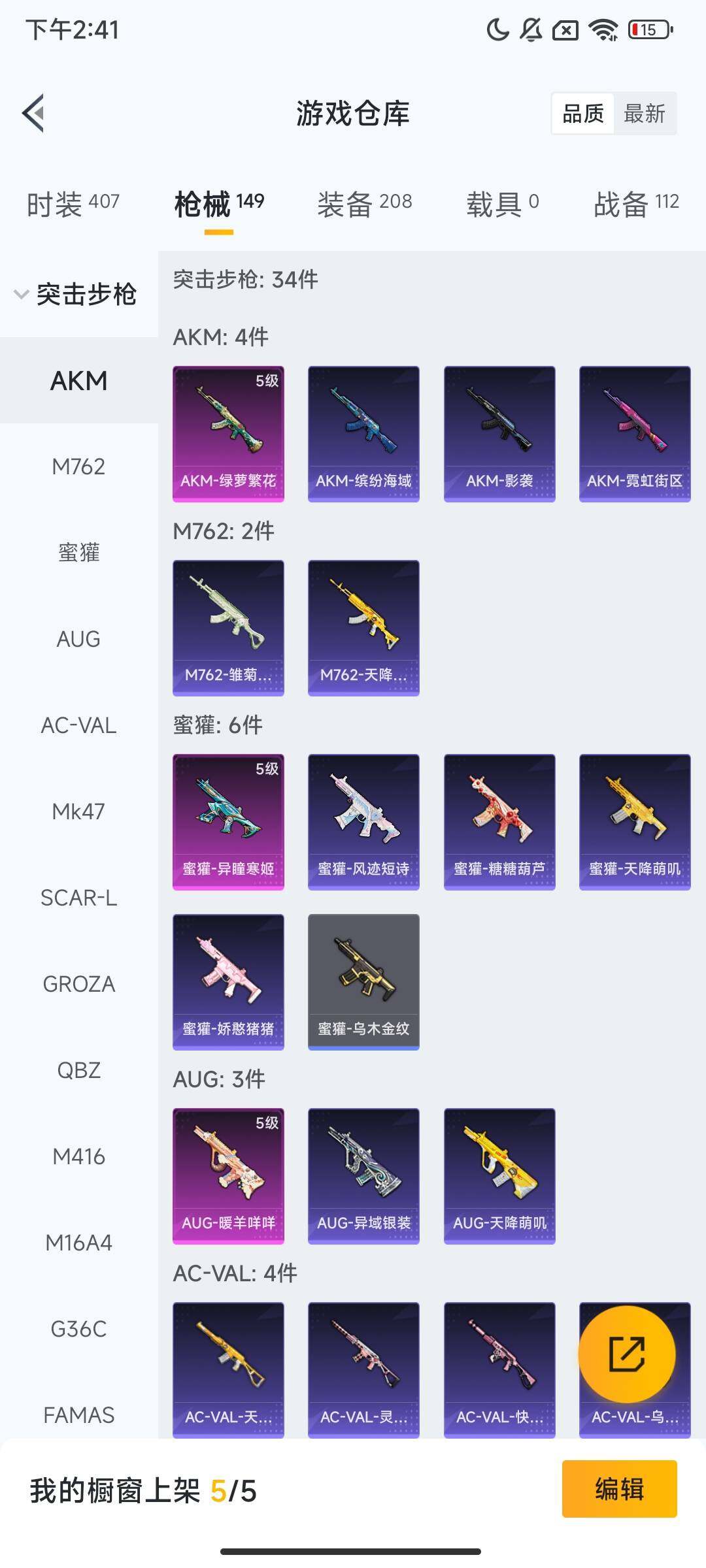
Task: Select M416 in the weapon list
Action: (78, 1156)
